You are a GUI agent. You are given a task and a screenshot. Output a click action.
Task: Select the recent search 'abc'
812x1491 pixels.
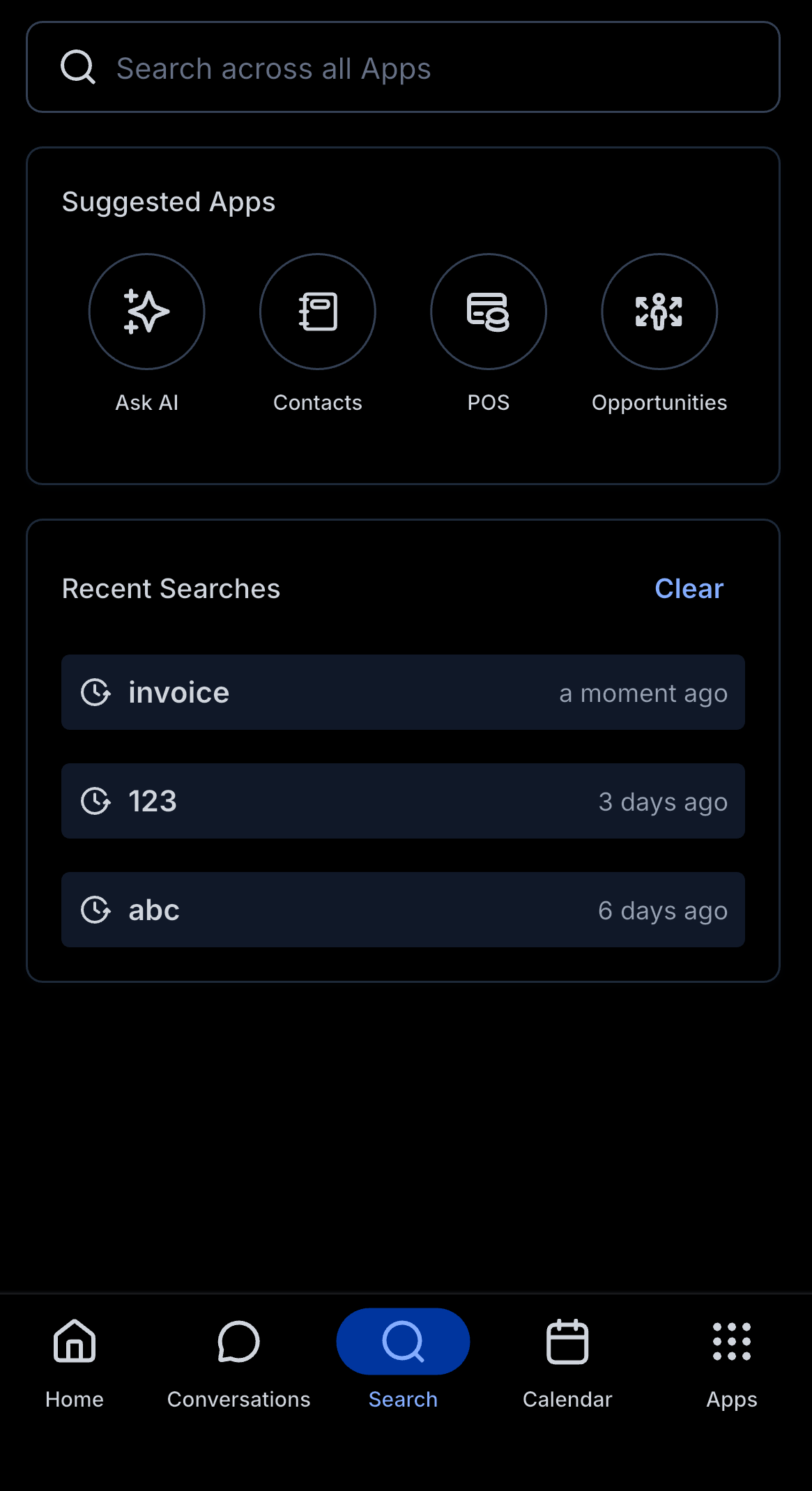click(x=403, y=910)
